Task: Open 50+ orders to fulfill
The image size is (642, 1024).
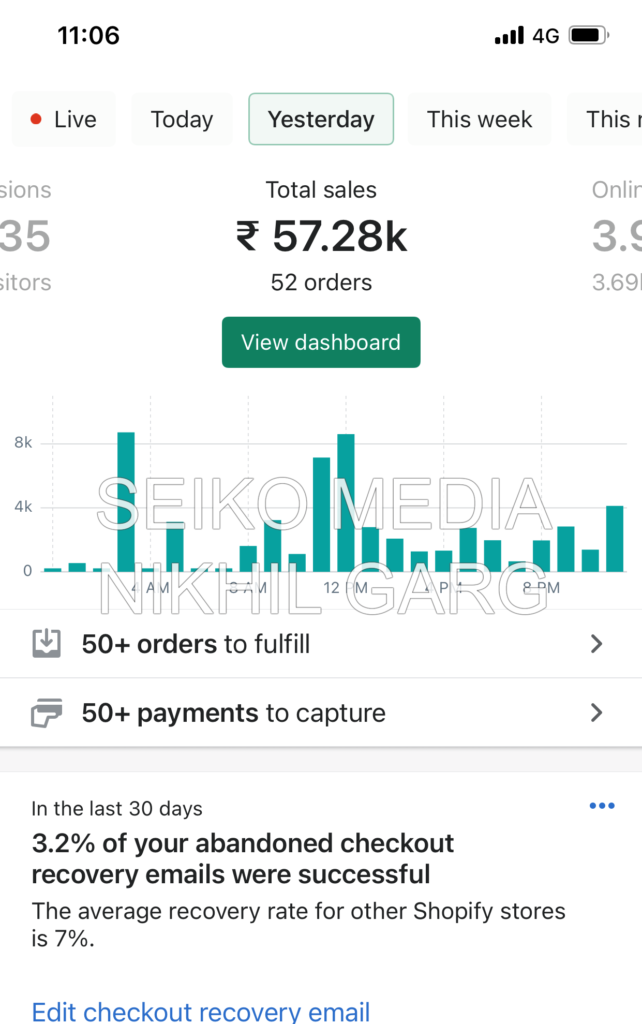Action: [320, 644]
